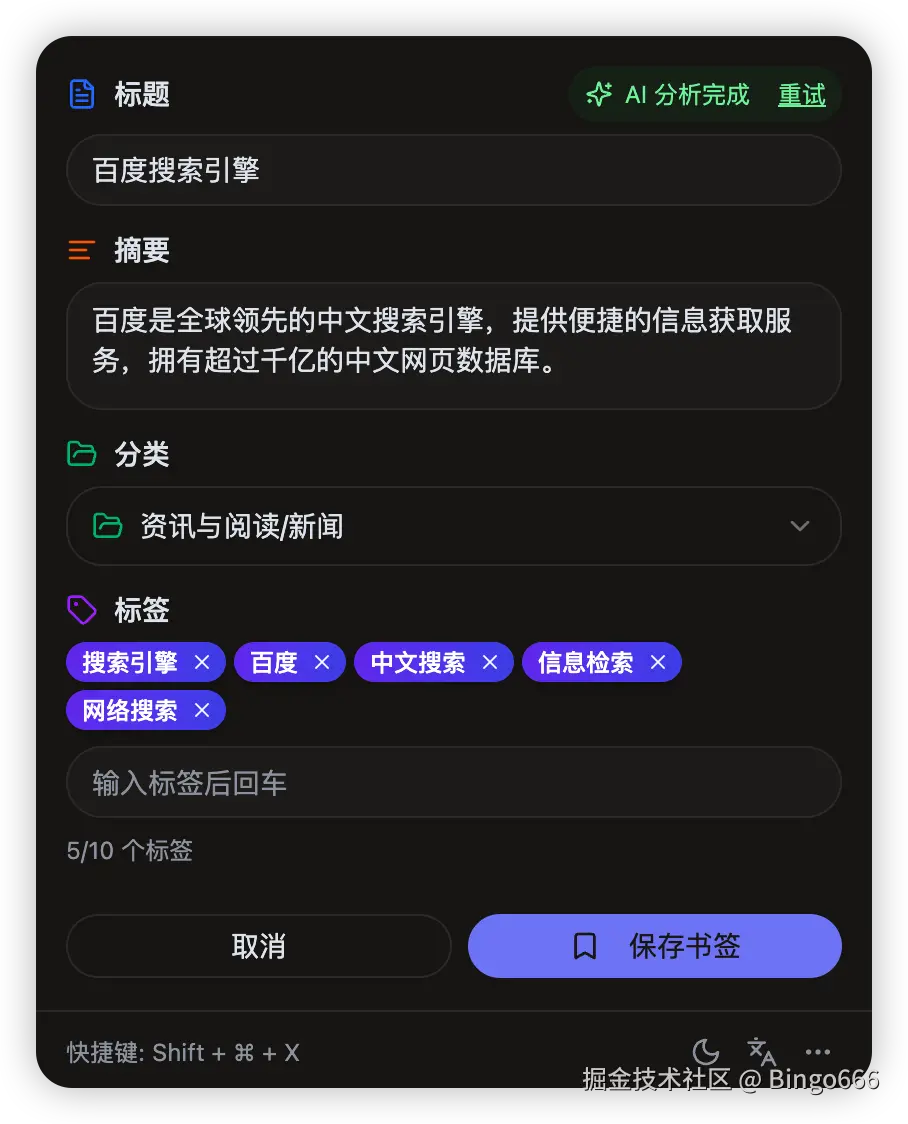Edit the 摘要 summary text box
This screenshot has width=908, height=1124.
(453, 345)
